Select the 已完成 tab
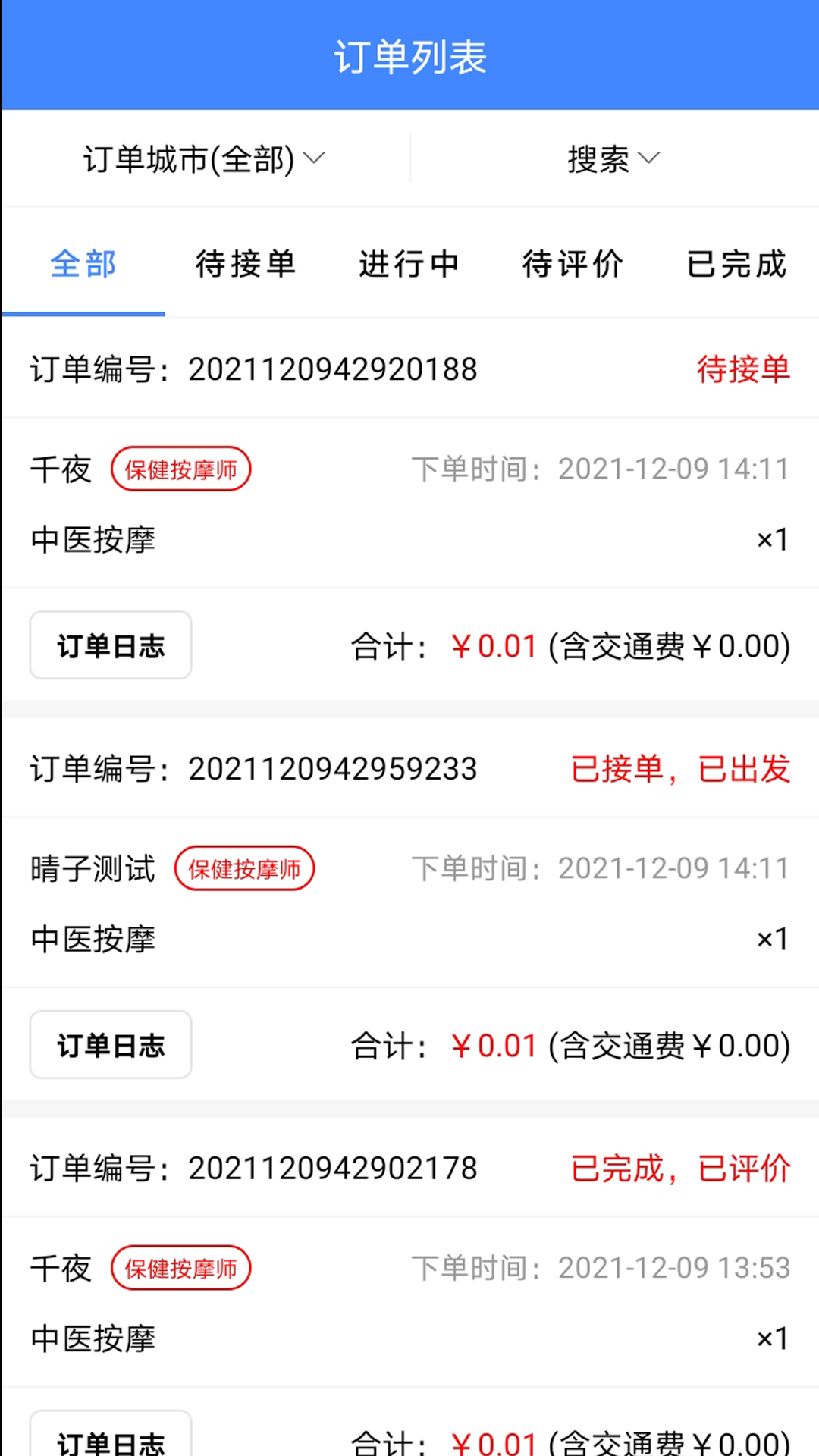Image resolution: width=819 pixels, height=1456 pixels. pos(736,265)
